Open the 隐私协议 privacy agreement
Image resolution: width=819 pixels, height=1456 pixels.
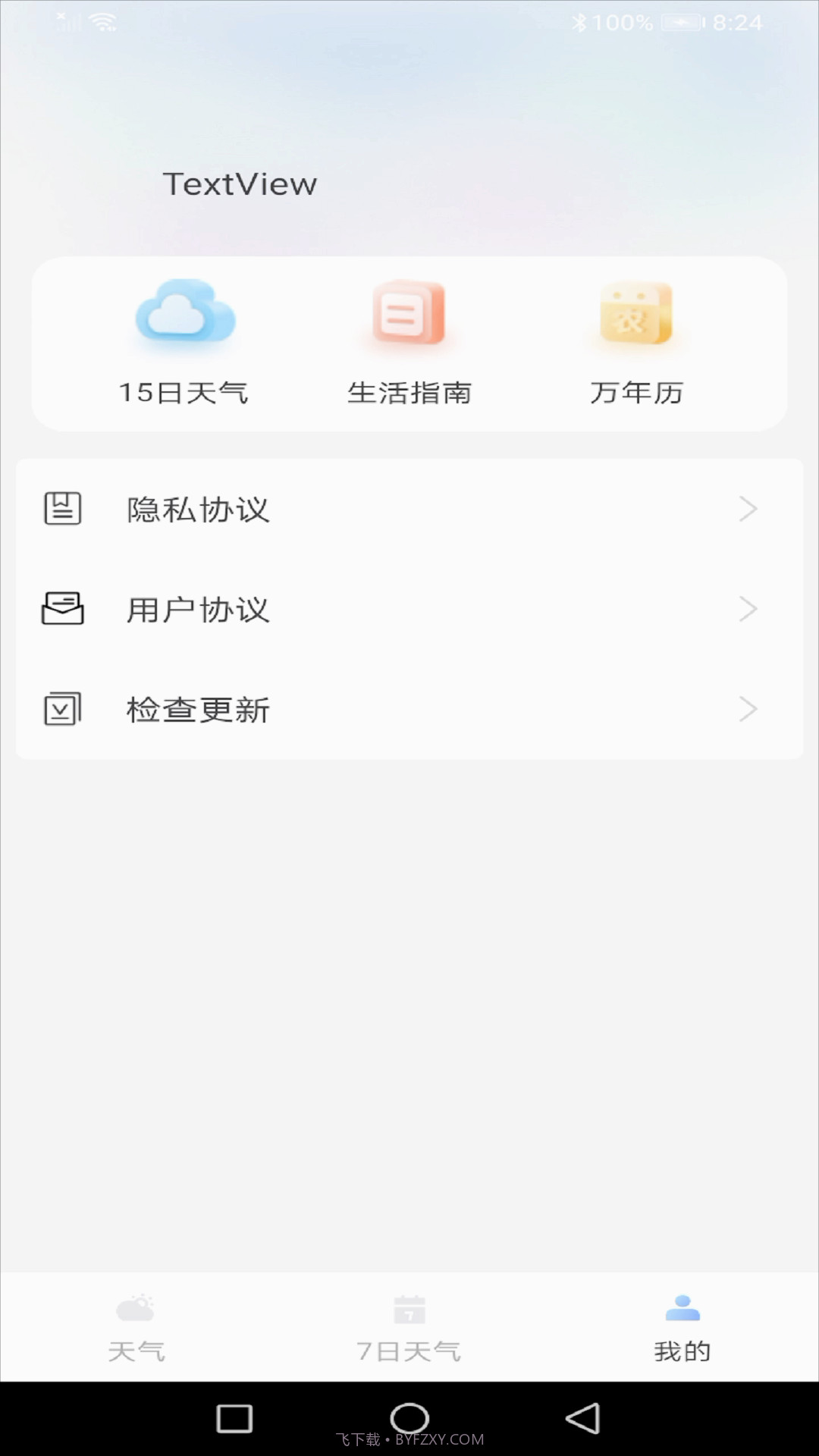(199, 509)
